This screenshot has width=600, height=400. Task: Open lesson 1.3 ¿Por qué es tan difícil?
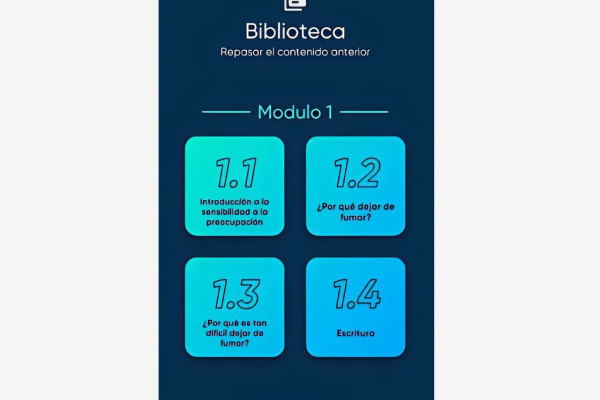tap(234, 307)
